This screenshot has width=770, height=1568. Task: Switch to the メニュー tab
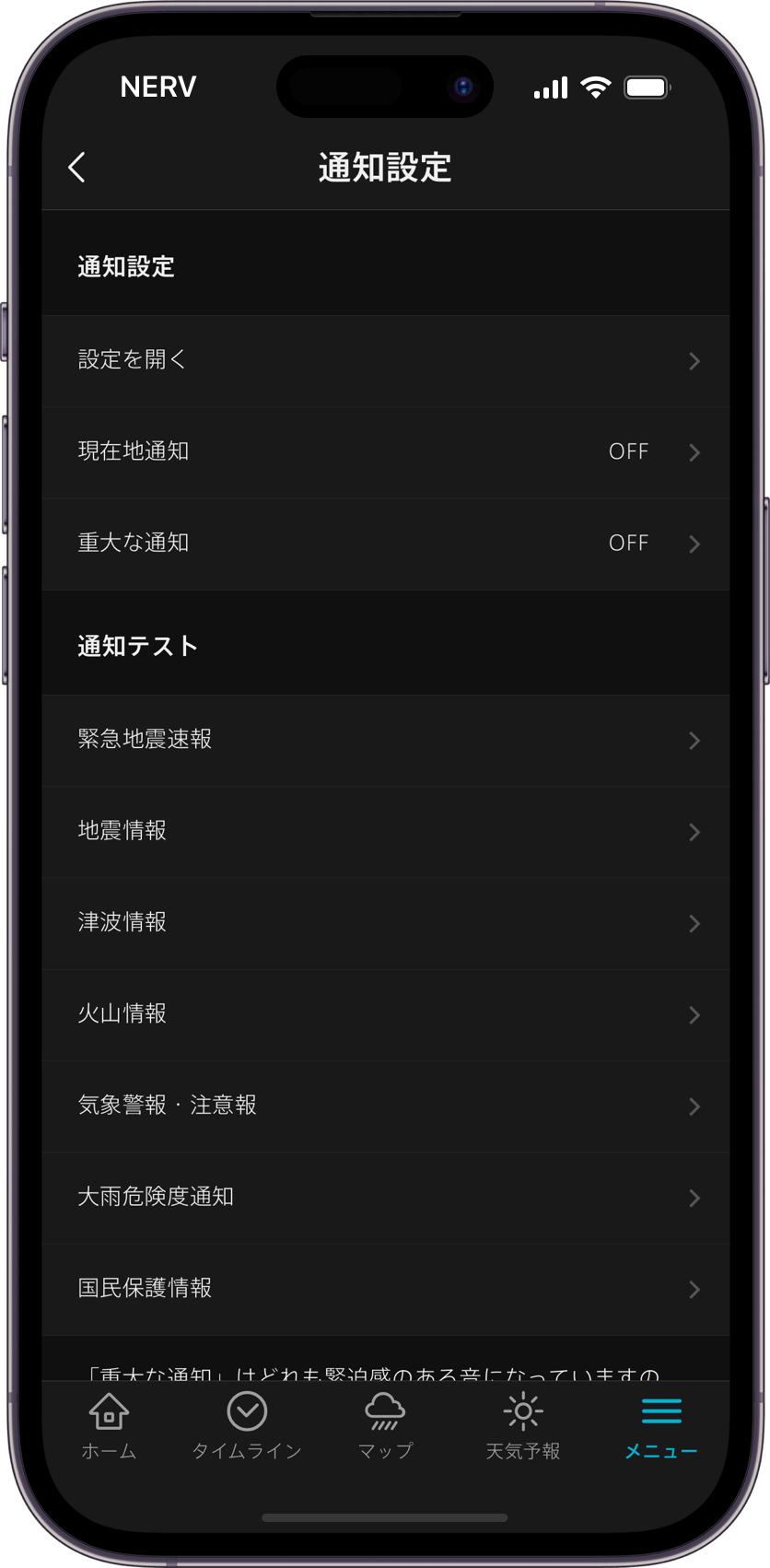(660, 1424)
